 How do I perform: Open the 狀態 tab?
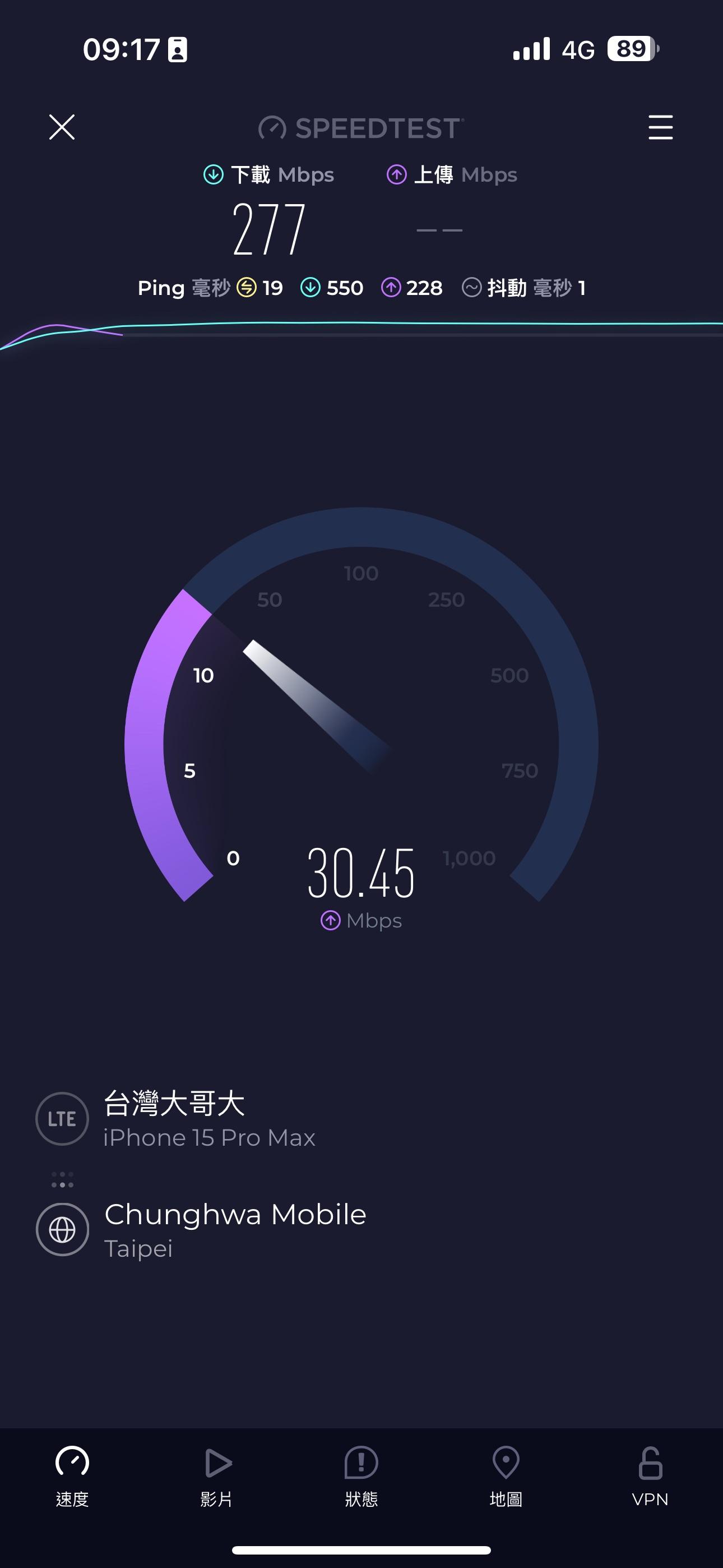pyautogui.click(x=361, y=1476)
